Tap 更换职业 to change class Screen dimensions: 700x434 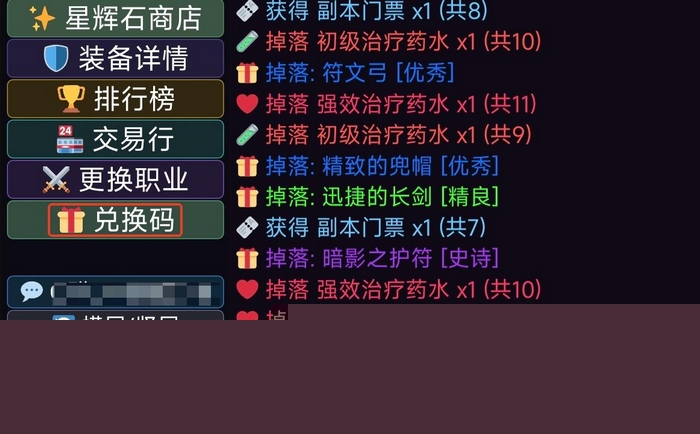point(115,179)
